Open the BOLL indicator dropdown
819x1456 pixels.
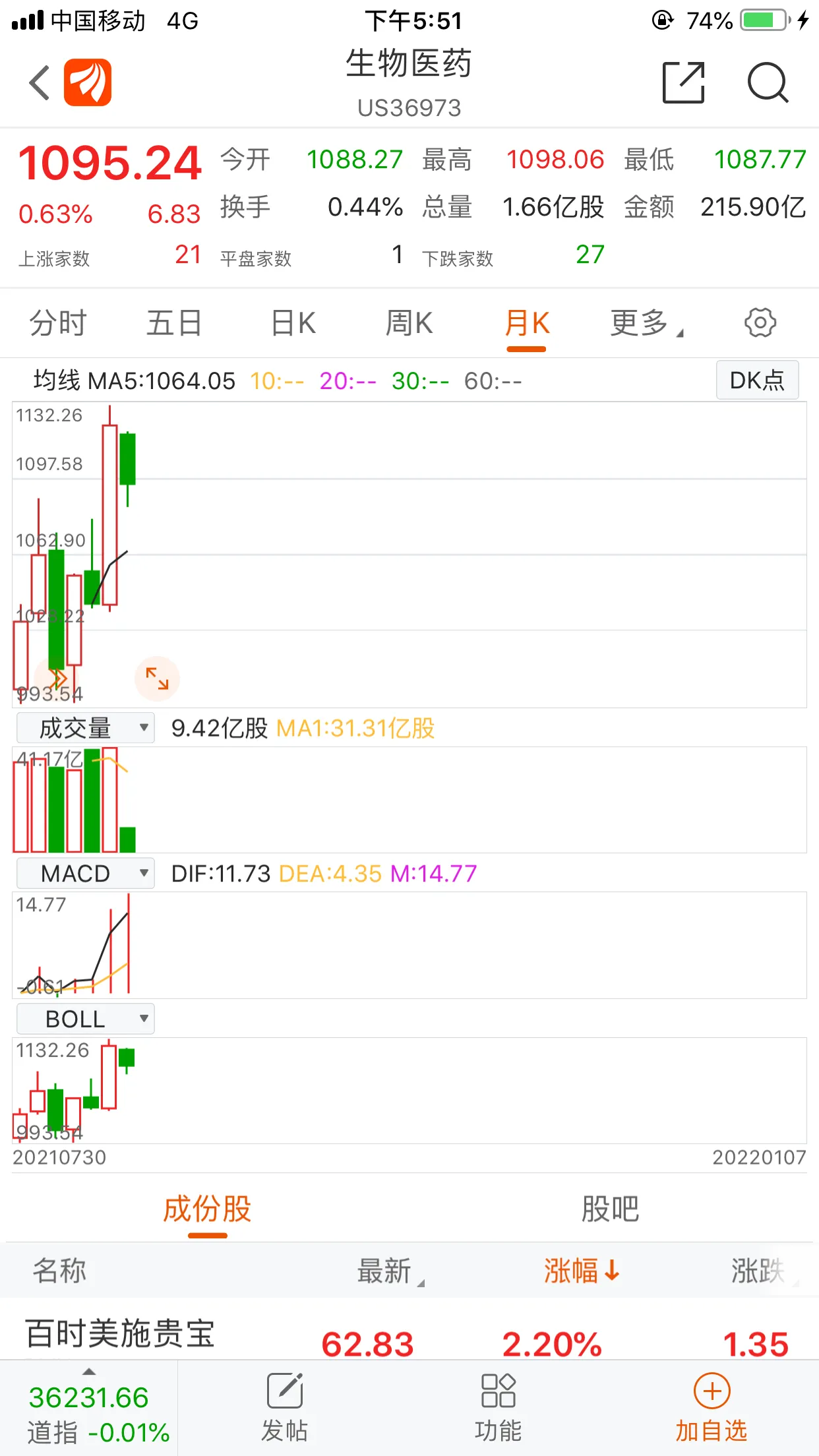point(86,1019)
